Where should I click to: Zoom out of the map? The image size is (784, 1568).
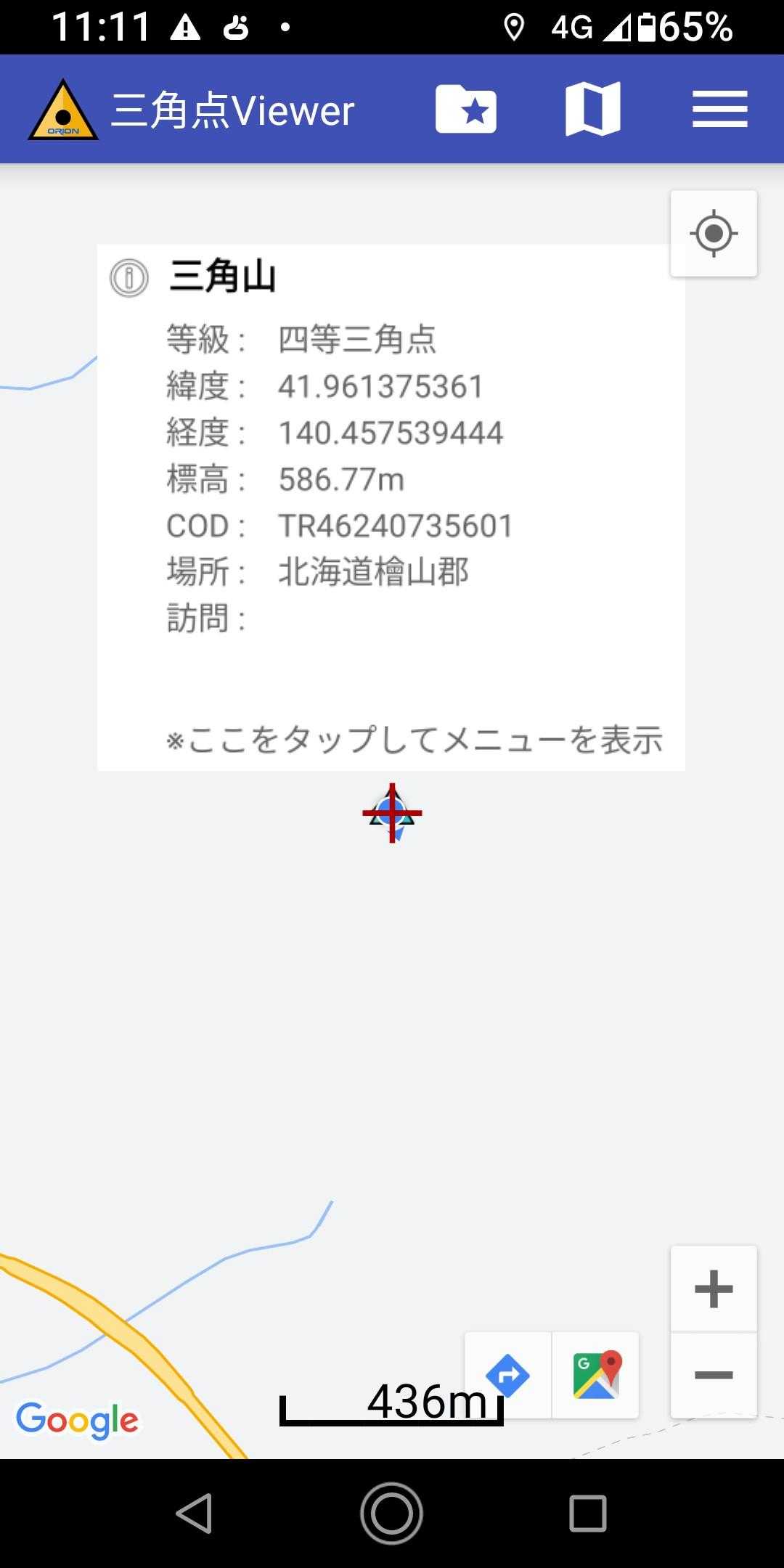[714, 1375]
